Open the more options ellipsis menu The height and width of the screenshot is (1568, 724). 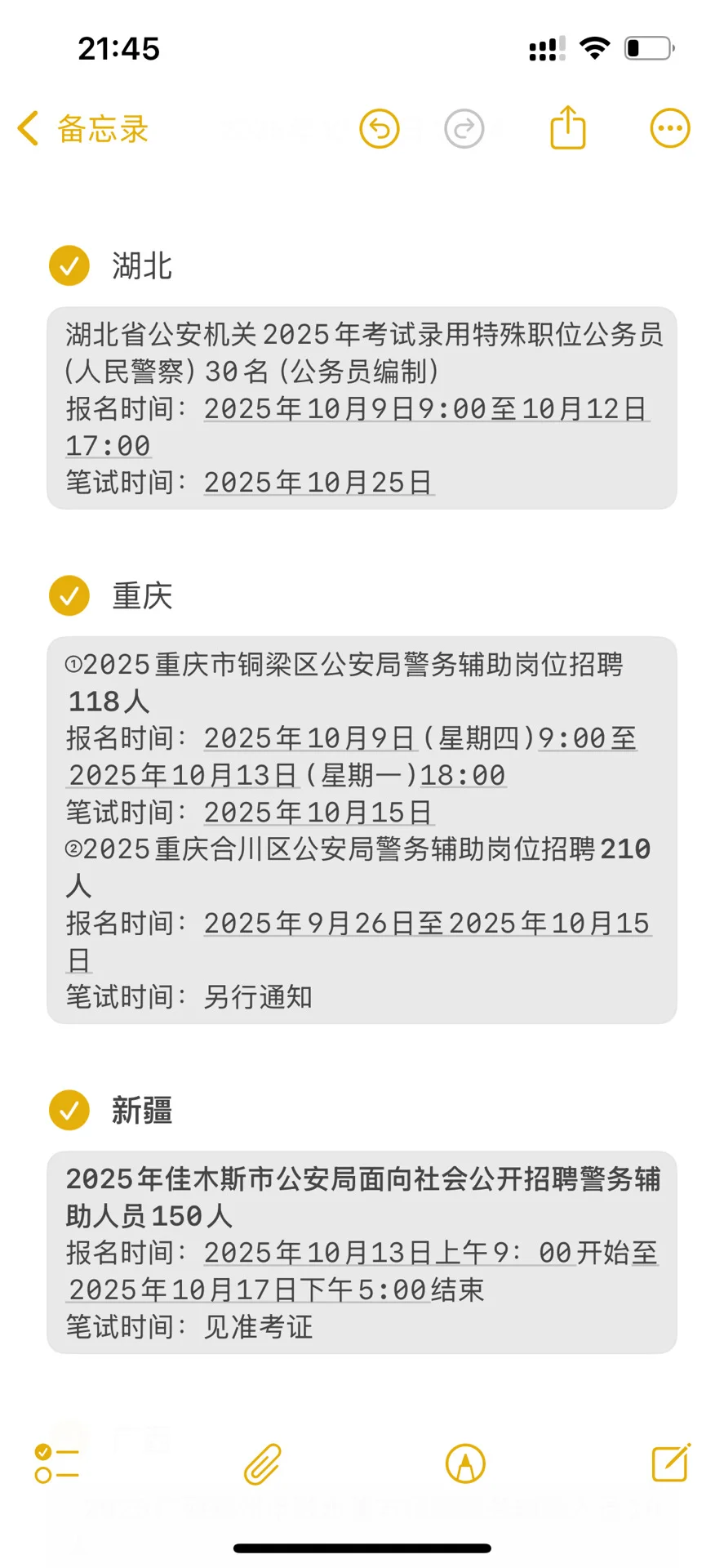coord(670,128)
